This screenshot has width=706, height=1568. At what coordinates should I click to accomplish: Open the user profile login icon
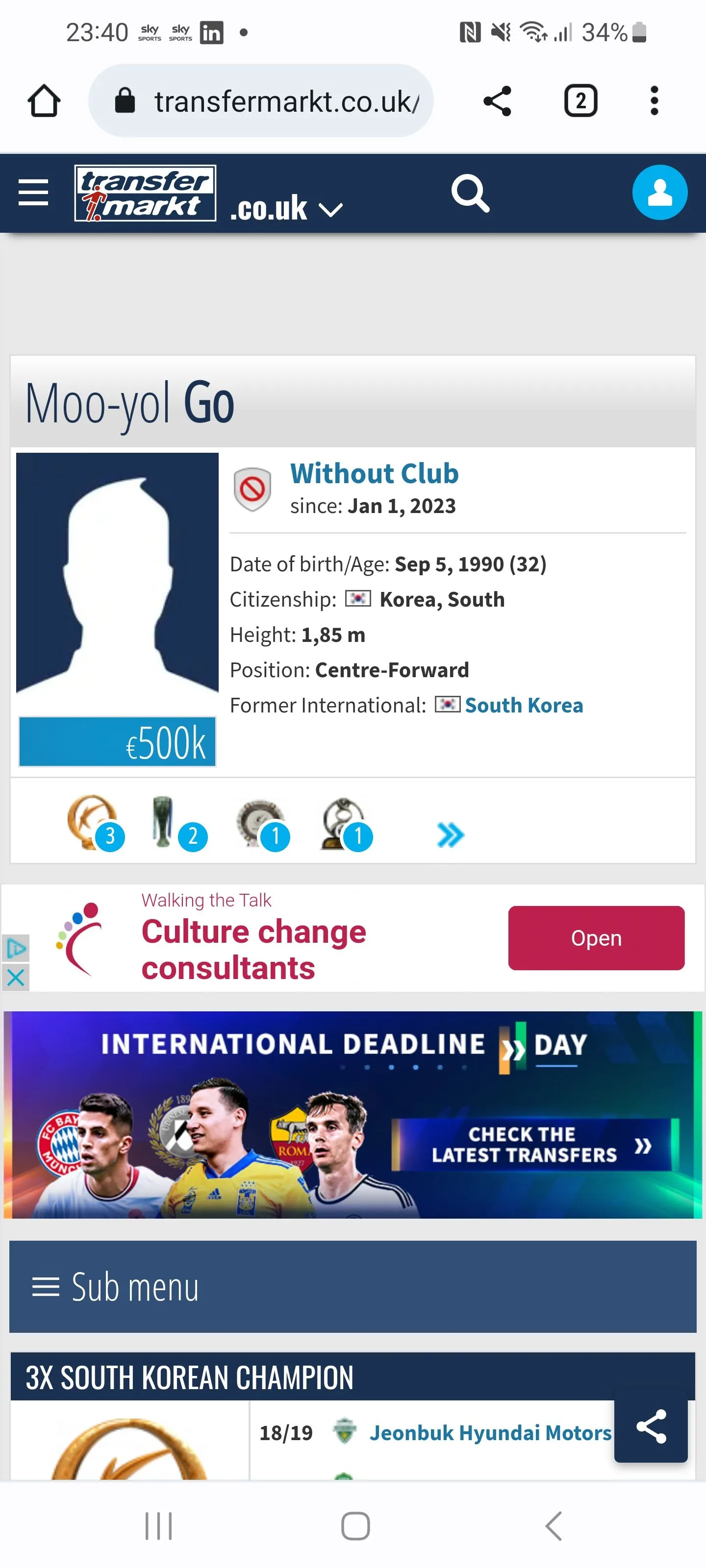tap(659, 193)
